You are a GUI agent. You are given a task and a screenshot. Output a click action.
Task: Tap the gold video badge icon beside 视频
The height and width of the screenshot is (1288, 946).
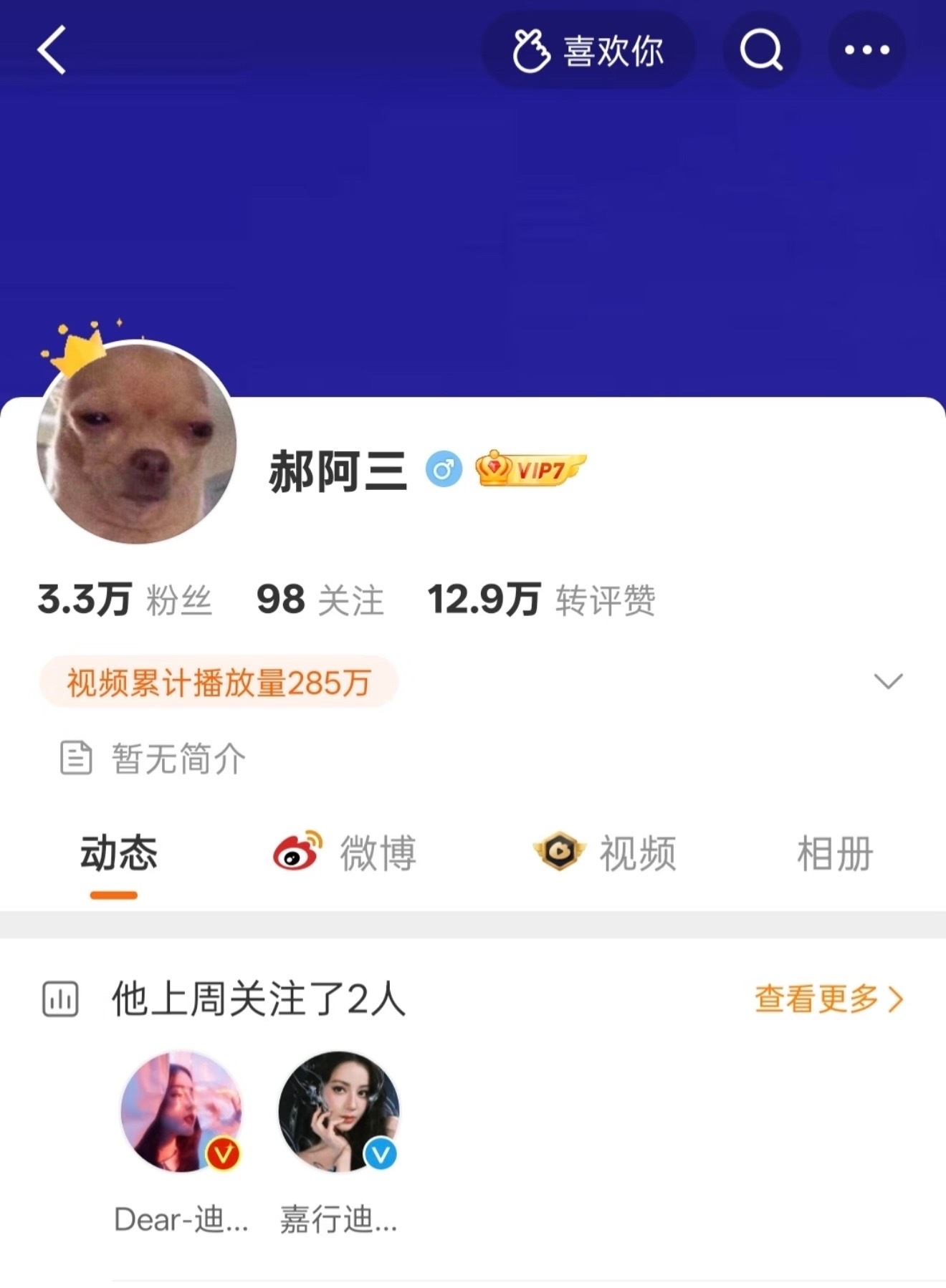(561, 852)
